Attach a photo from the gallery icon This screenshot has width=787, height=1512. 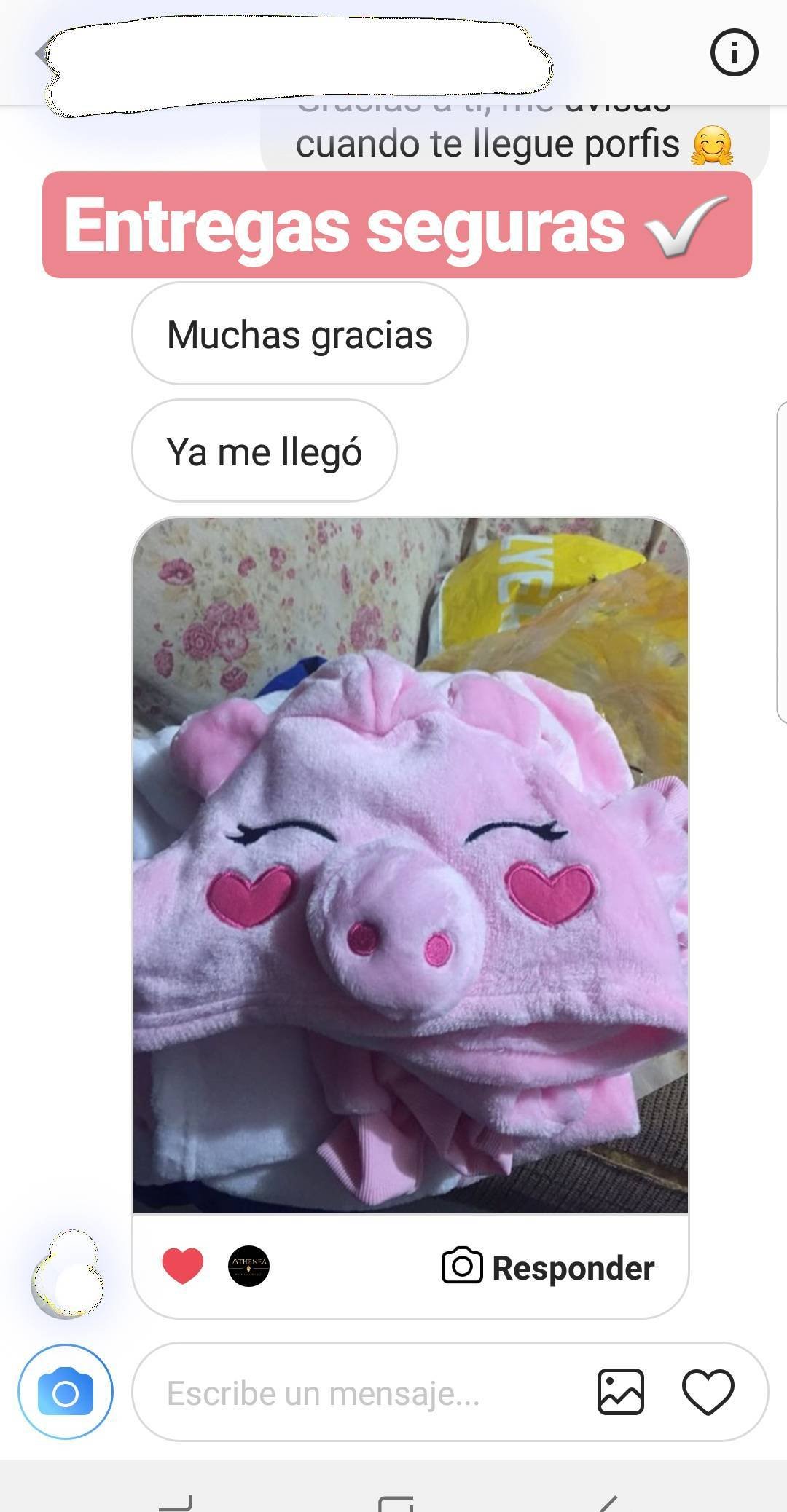pos(620,1392)
